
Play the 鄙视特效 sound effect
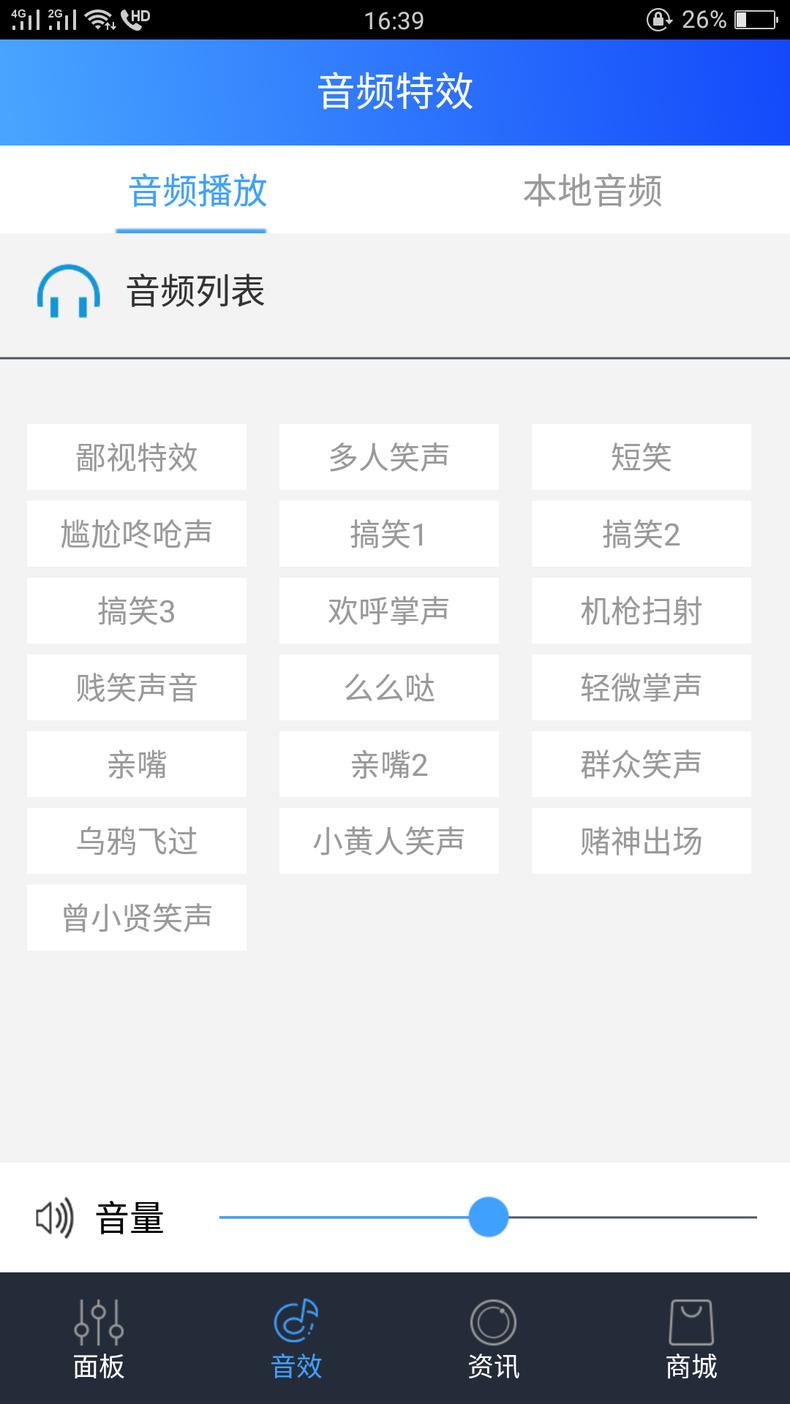click(x=136, y=457)
